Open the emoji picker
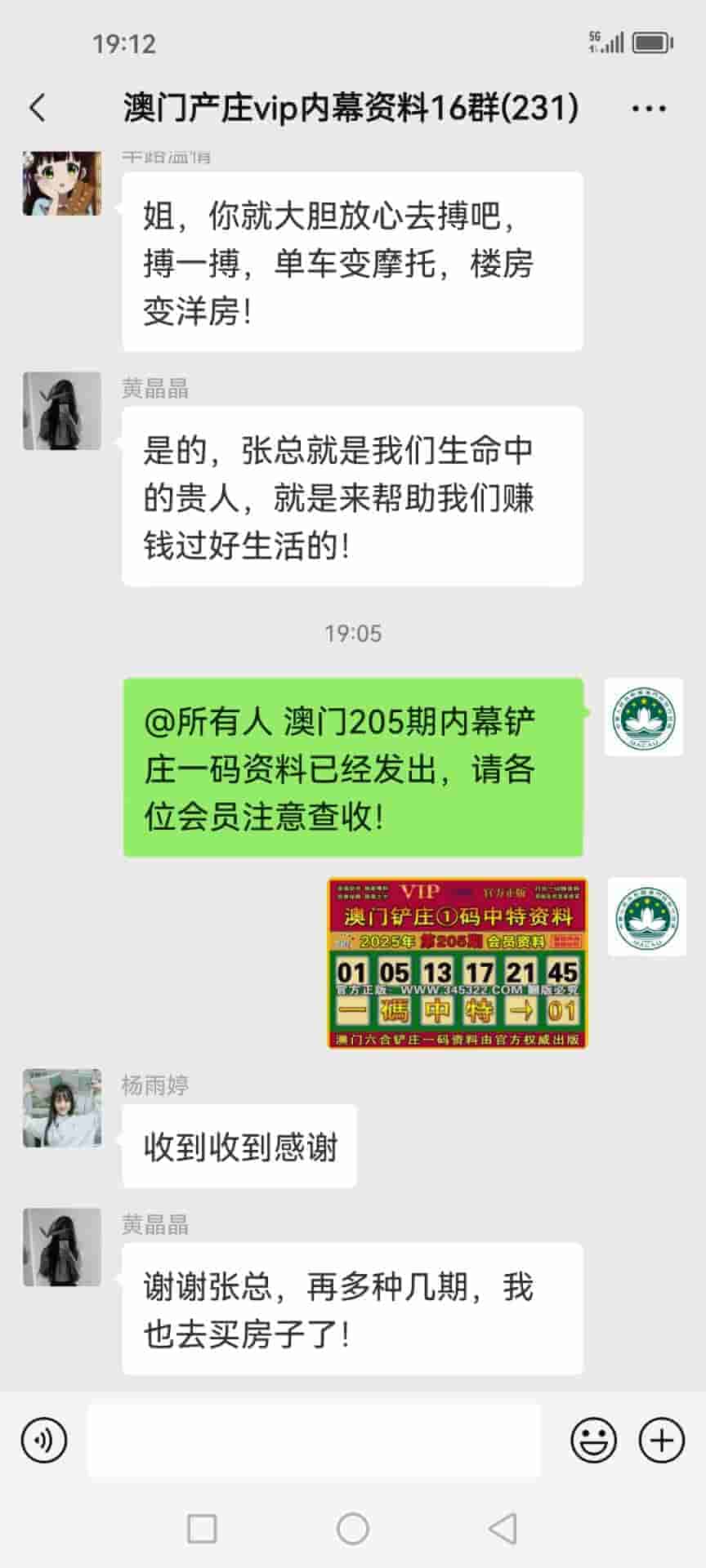 coord(593,1441)
